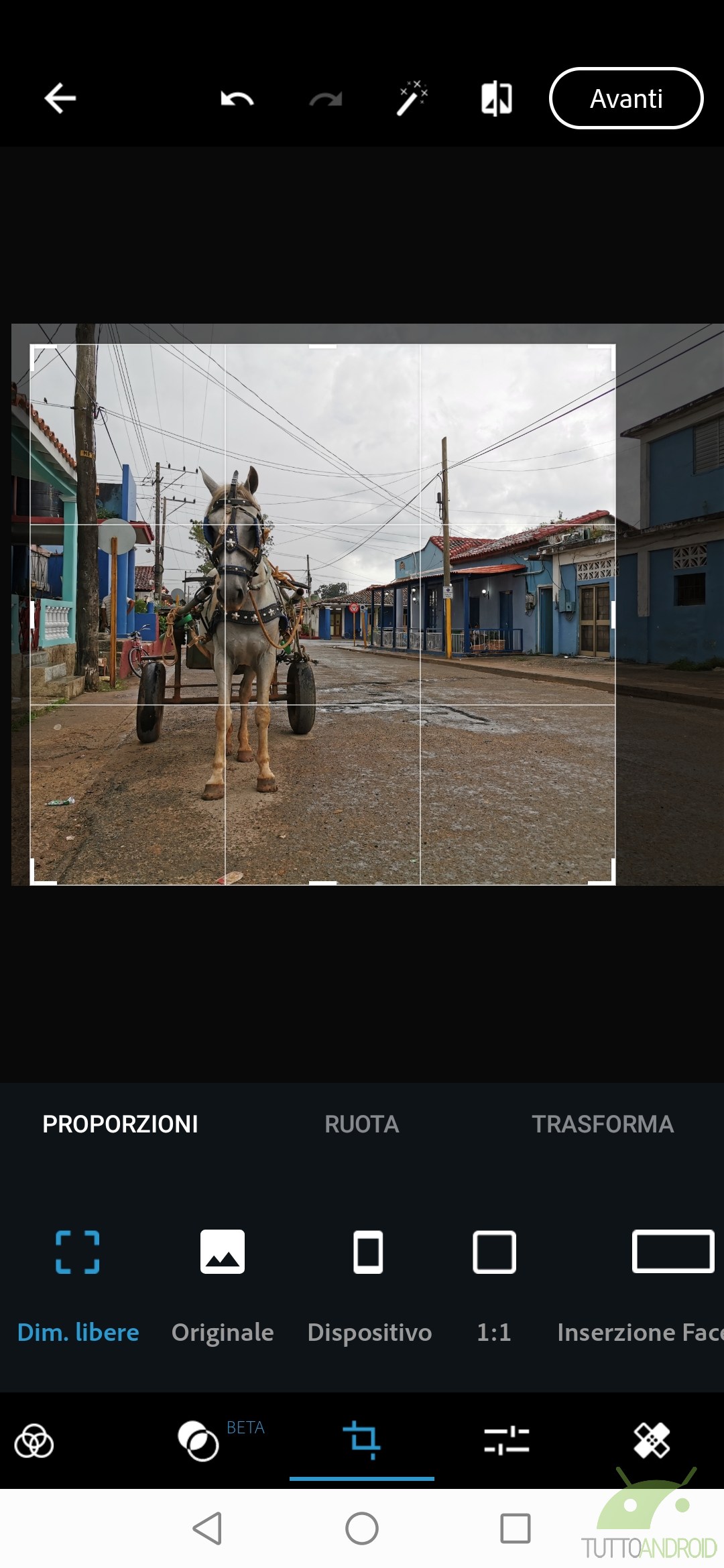Select the PROPORZIONI tab

pos(121,1124)
